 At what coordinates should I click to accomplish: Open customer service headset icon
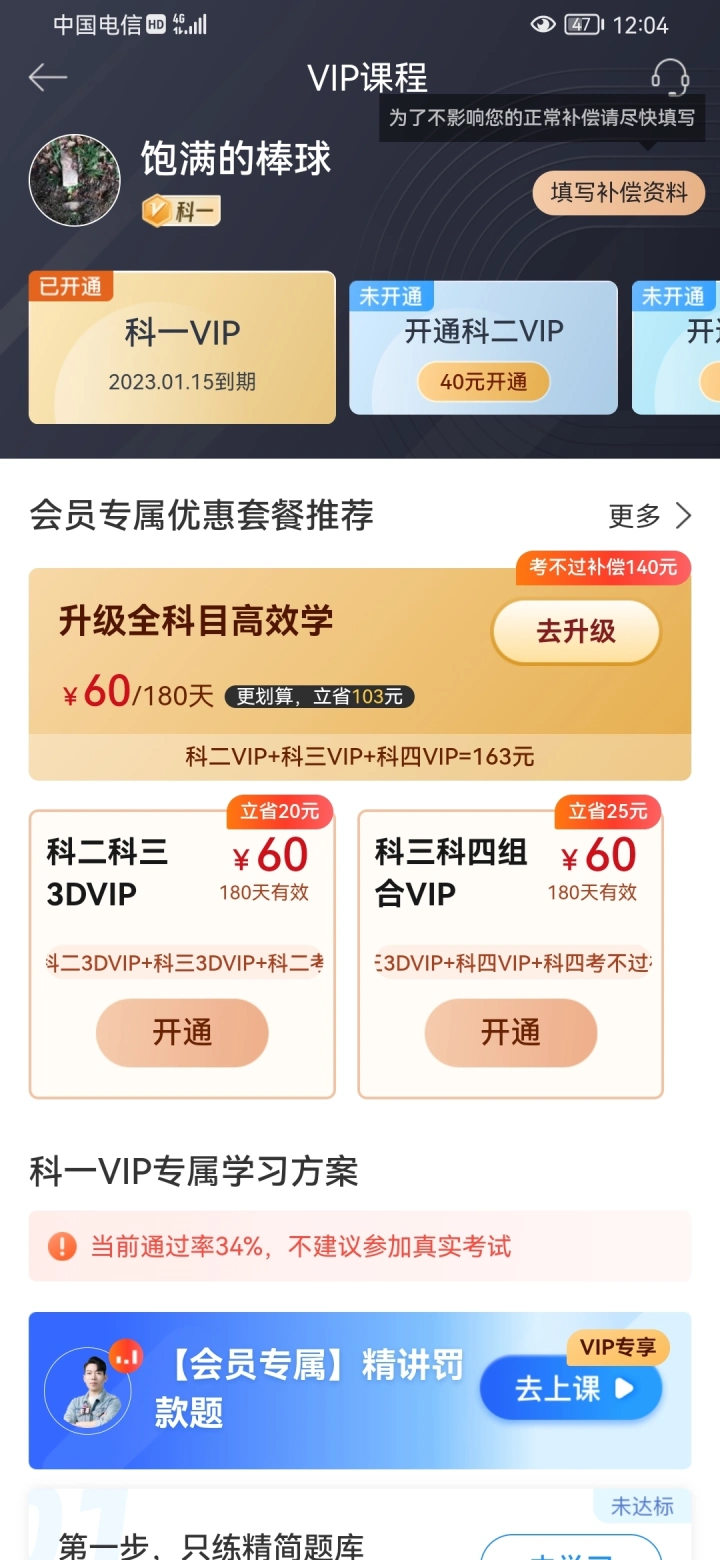click(x=669, y=77)
